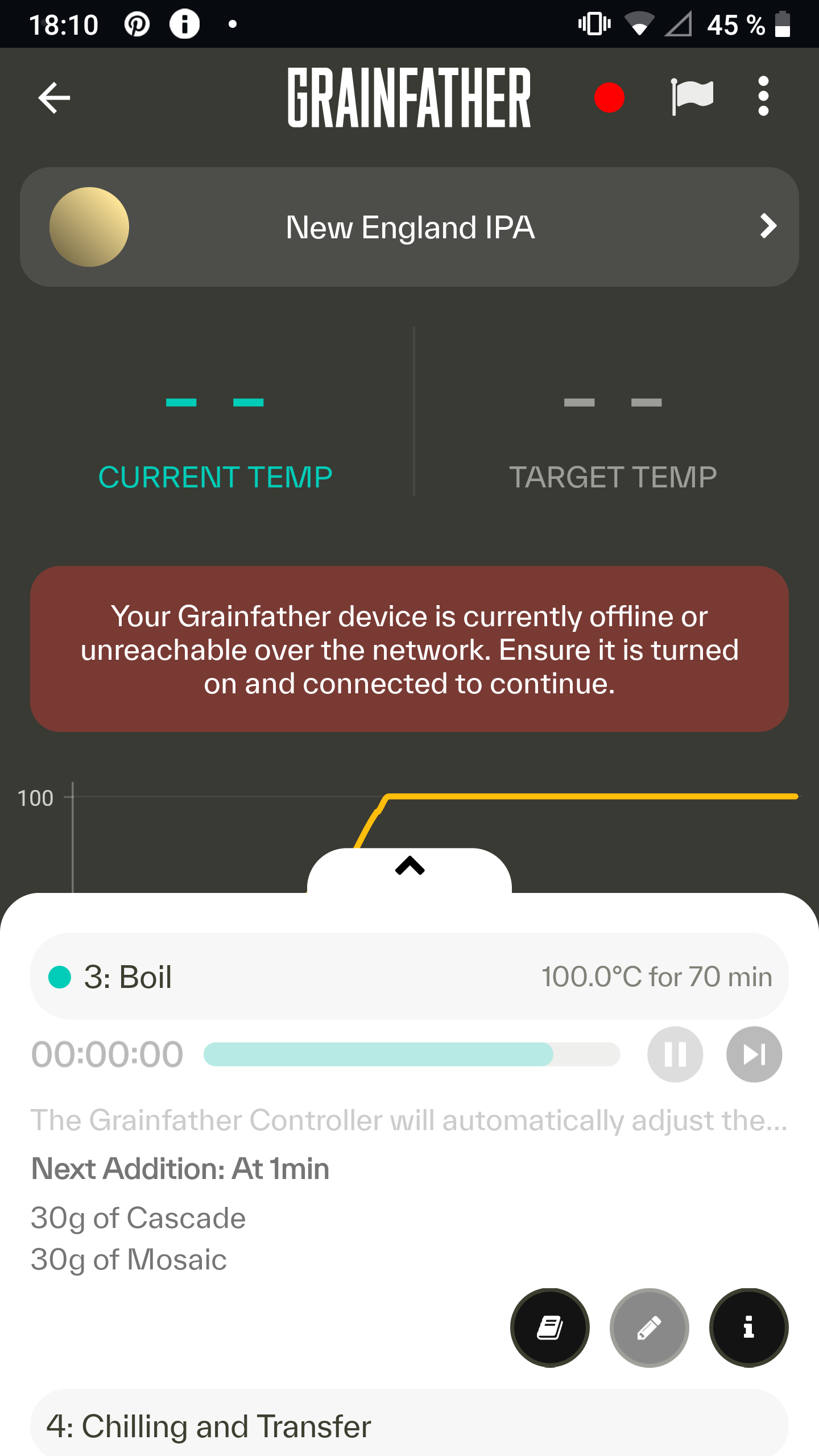Edit the boil step with pencil button
The image size is (819, 1456).
[649, 1328]
